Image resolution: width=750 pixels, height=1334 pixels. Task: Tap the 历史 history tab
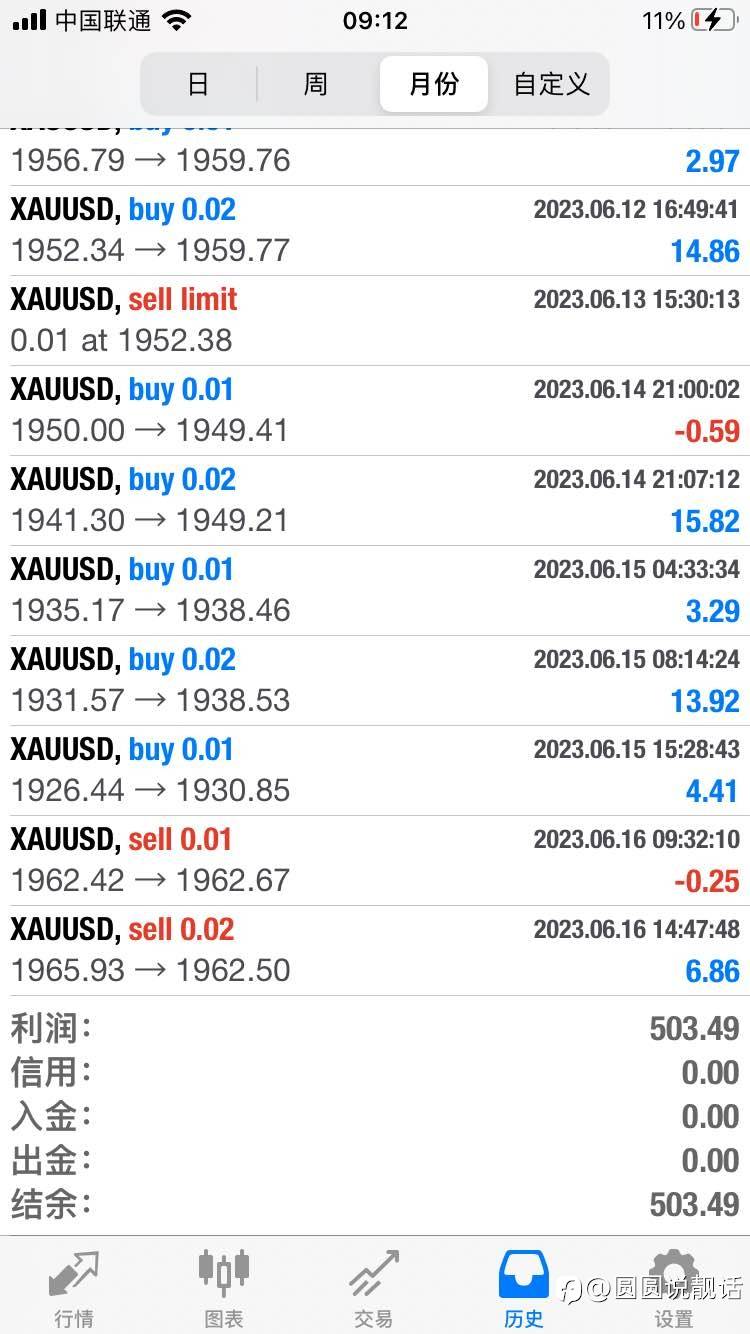pos(524,1288)
